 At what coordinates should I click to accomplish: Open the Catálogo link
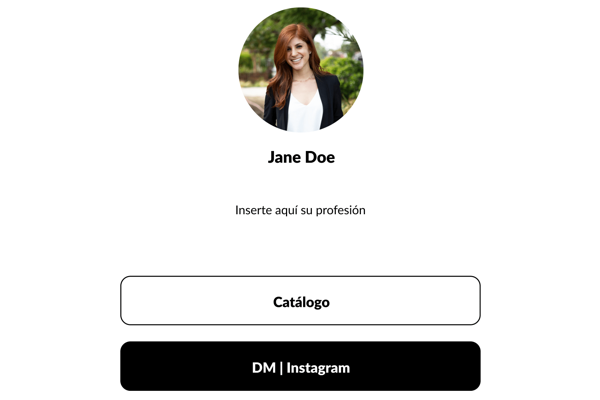coord(300,301)
